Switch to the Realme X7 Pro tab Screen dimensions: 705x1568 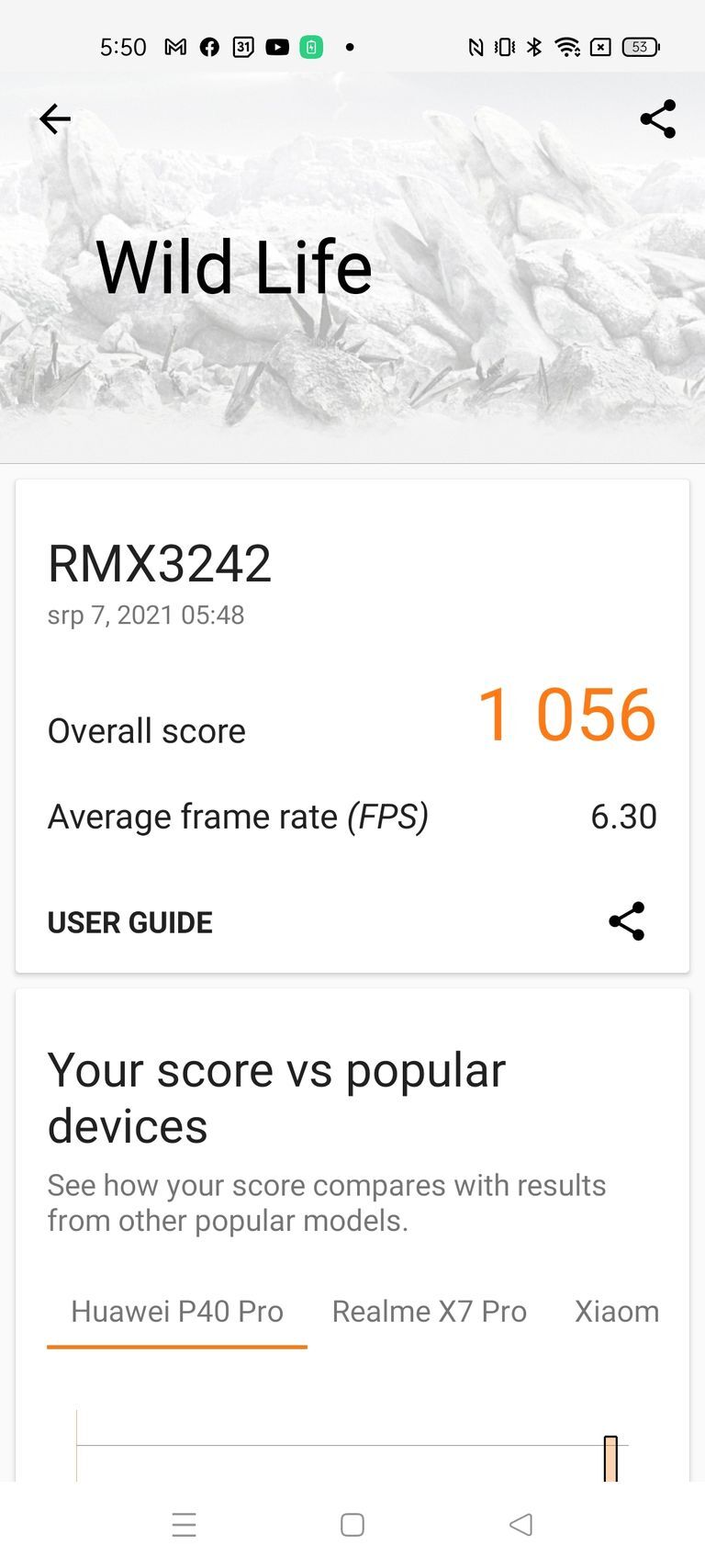click(x=428, y=1311)
